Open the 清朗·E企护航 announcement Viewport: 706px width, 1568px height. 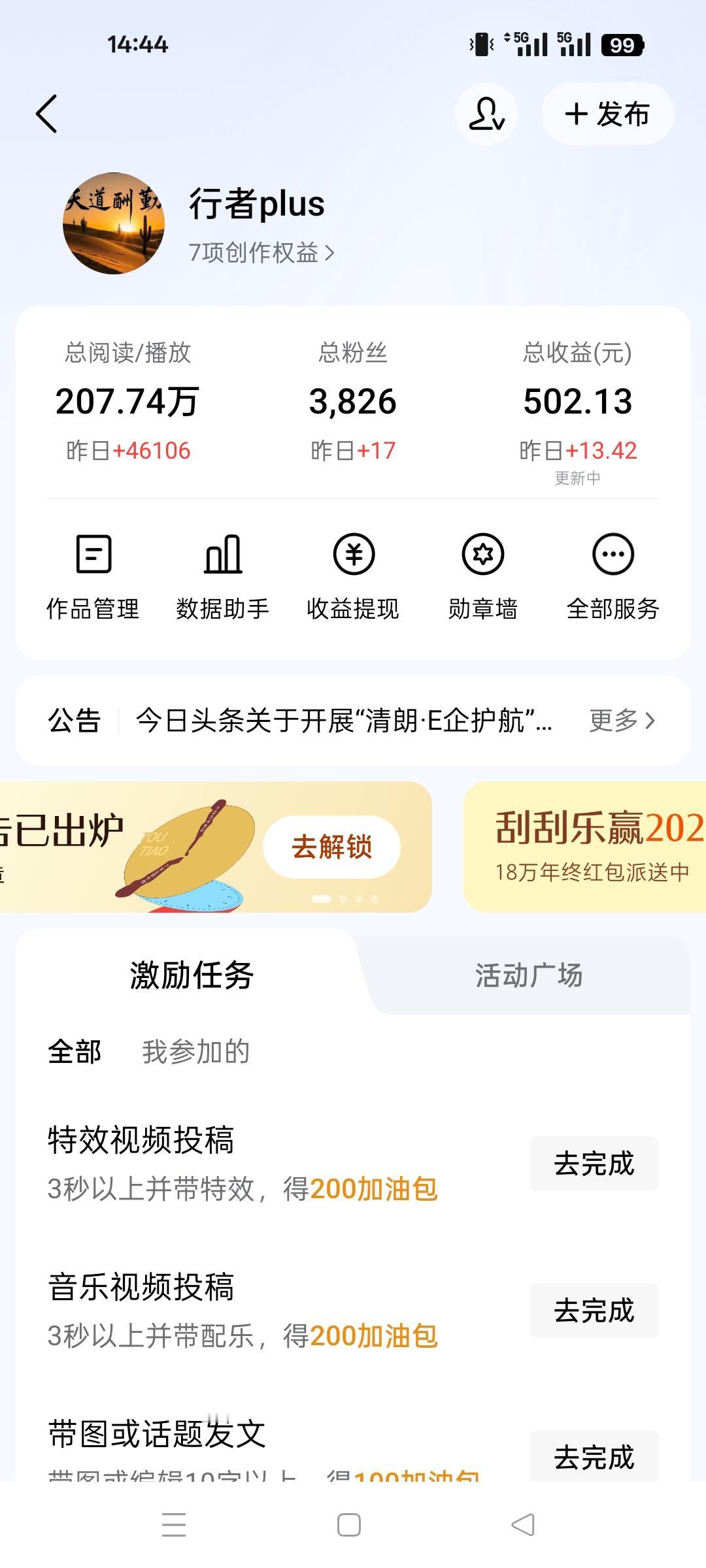point(343,721)
